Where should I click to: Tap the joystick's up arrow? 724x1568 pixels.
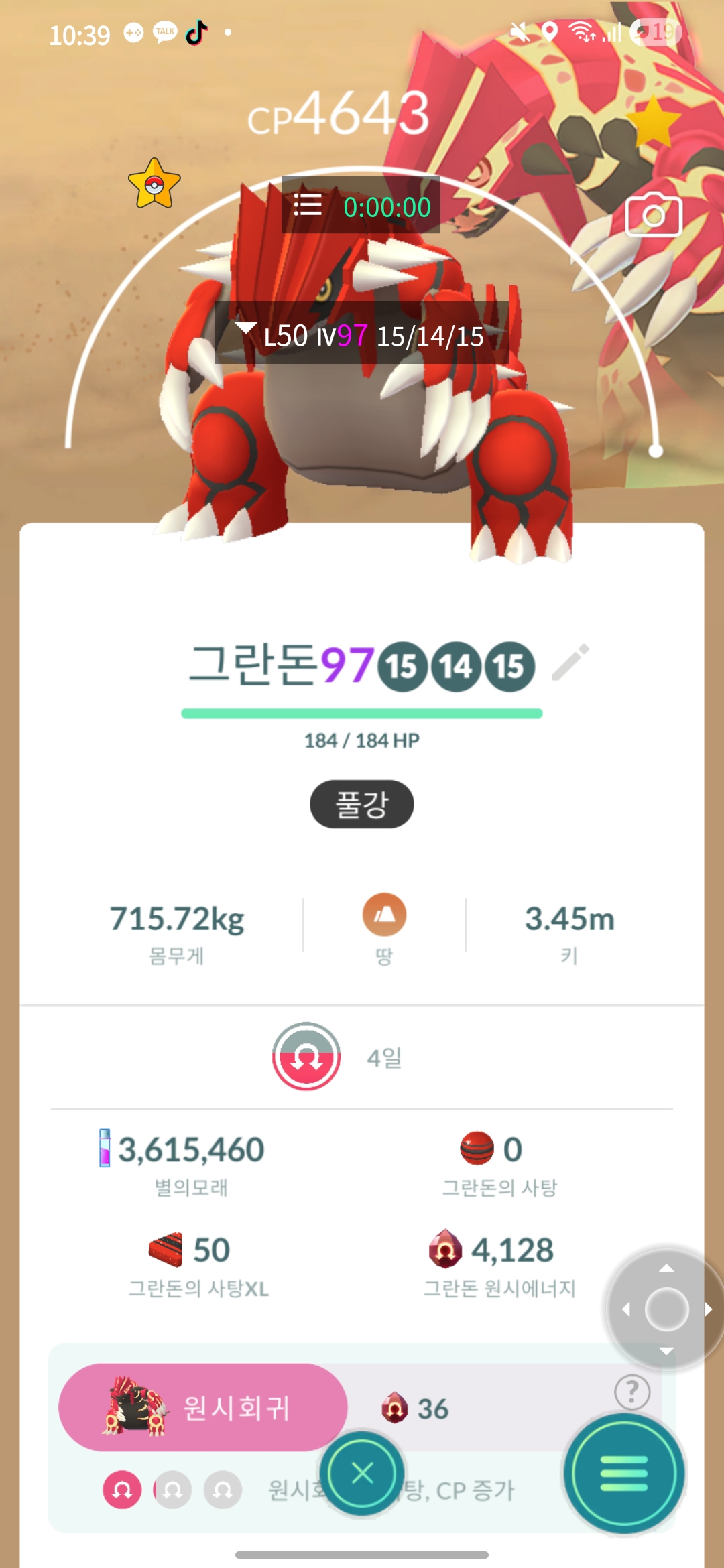click(666, 1268)
